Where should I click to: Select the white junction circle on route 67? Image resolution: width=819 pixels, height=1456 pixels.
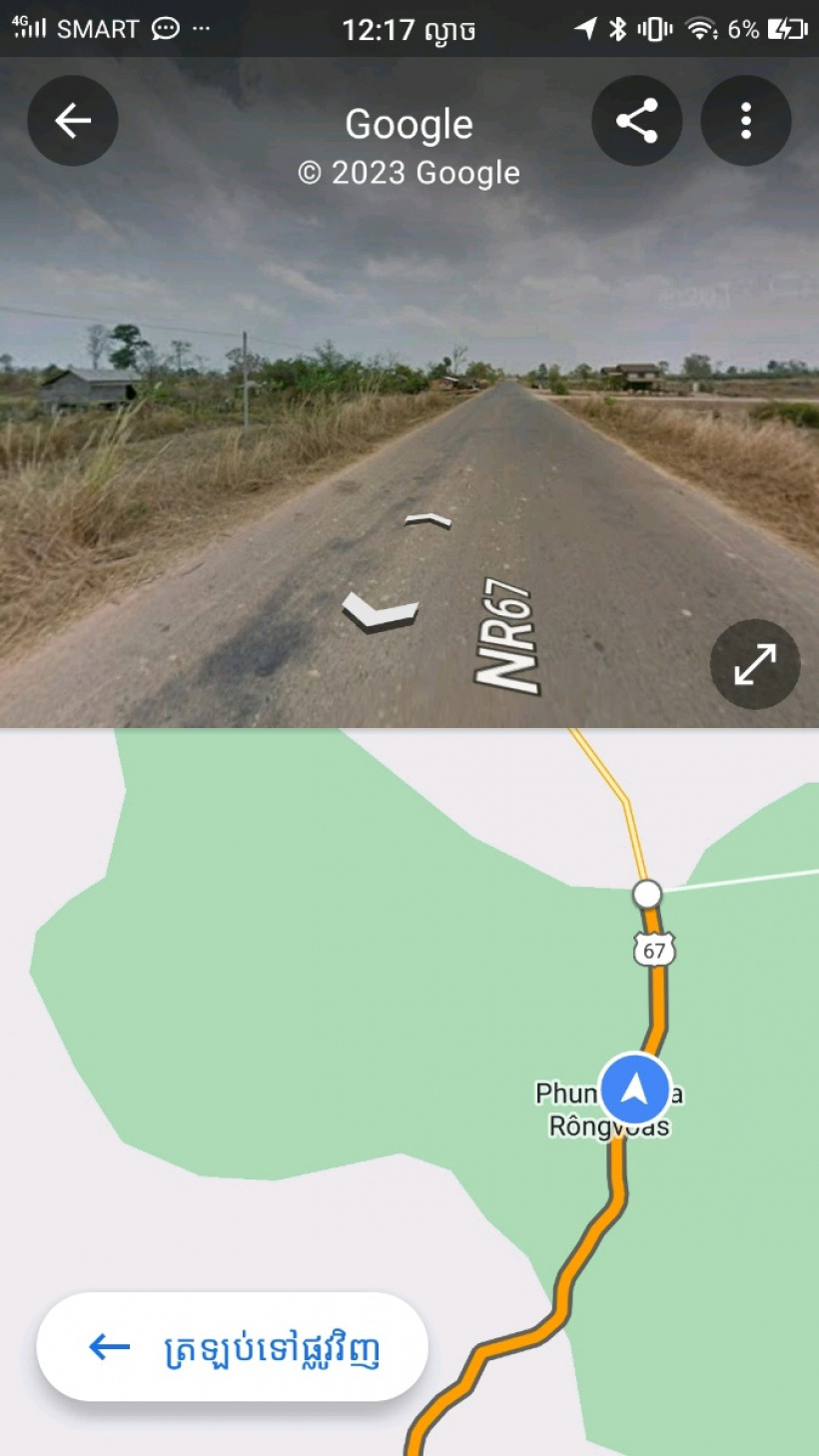pos(647,893)
